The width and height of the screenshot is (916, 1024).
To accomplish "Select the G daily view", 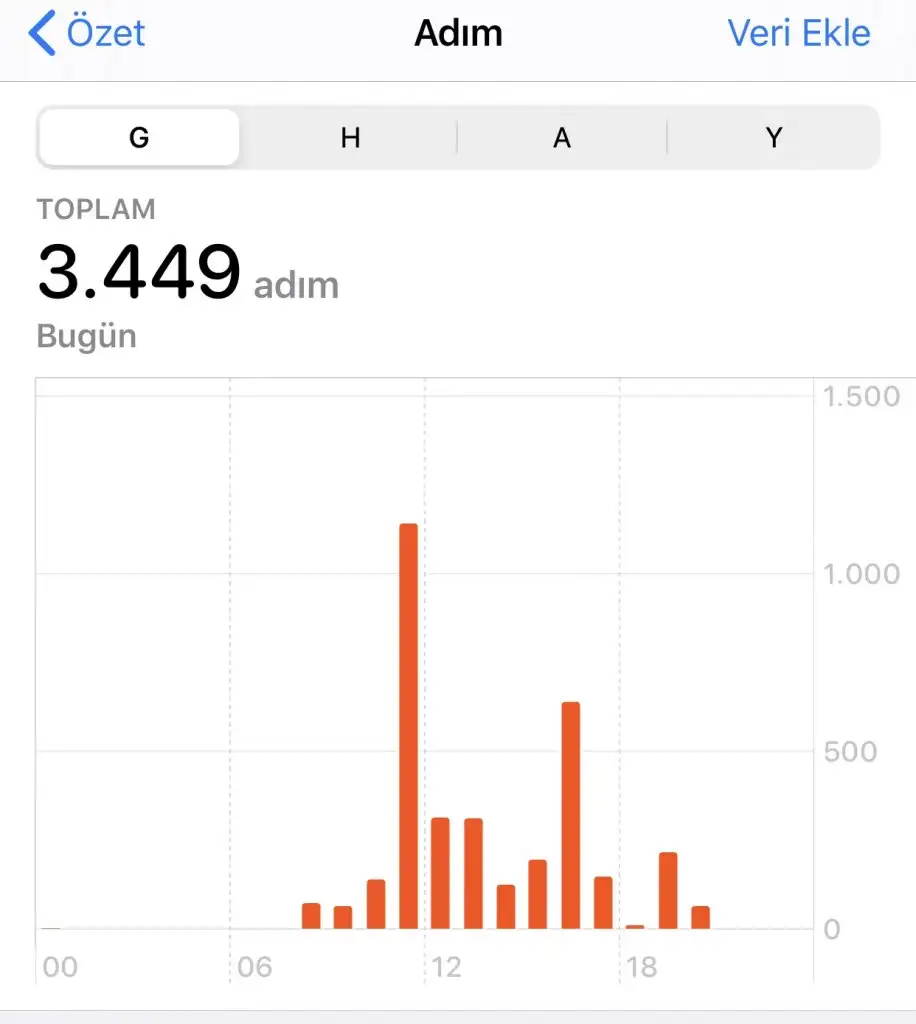I will click(x=139, y=137).
